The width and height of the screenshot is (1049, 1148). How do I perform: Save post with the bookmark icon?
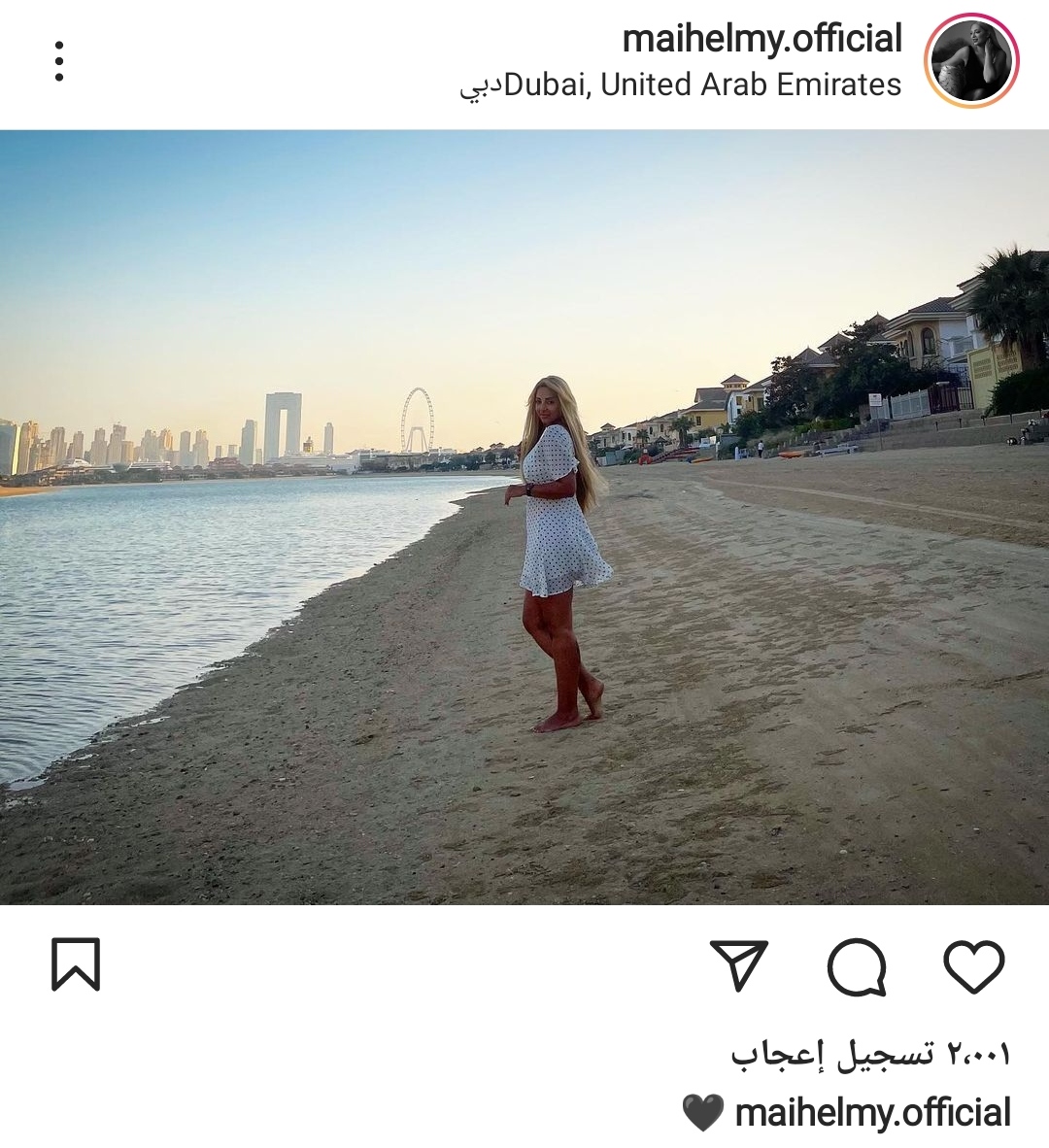[x=76, y=964]
